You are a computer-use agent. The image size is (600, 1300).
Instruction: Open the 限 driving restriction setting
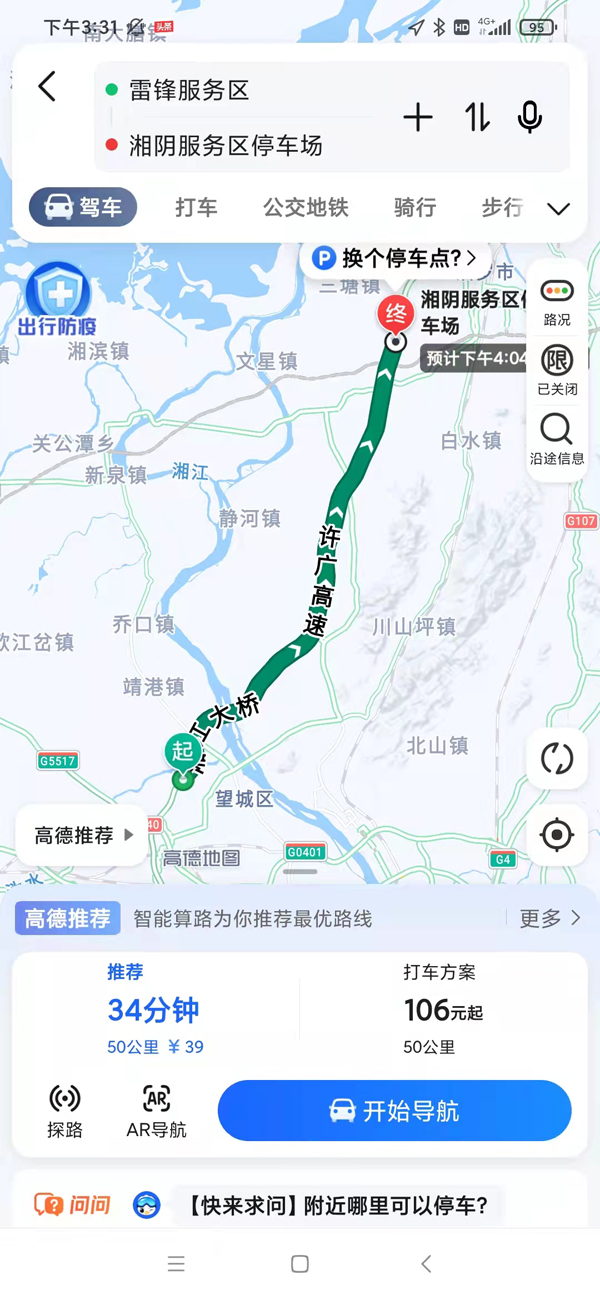pos(557,370)
